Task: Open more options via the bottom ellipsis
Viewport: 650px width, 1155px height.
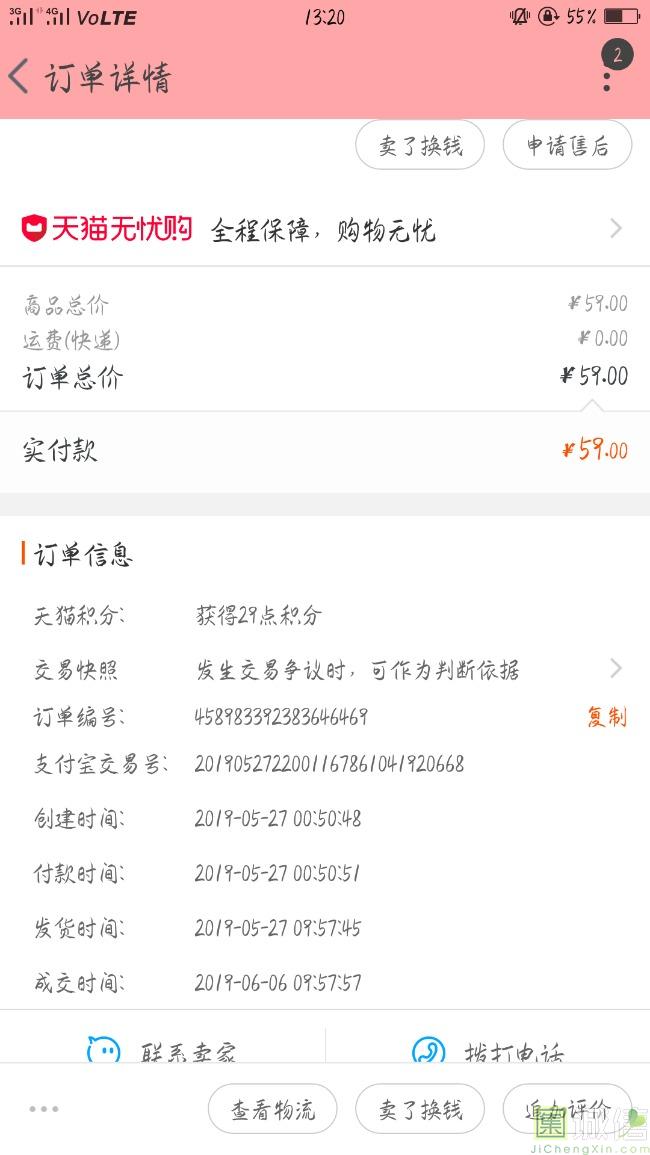Action: [x=44, y=1109]
